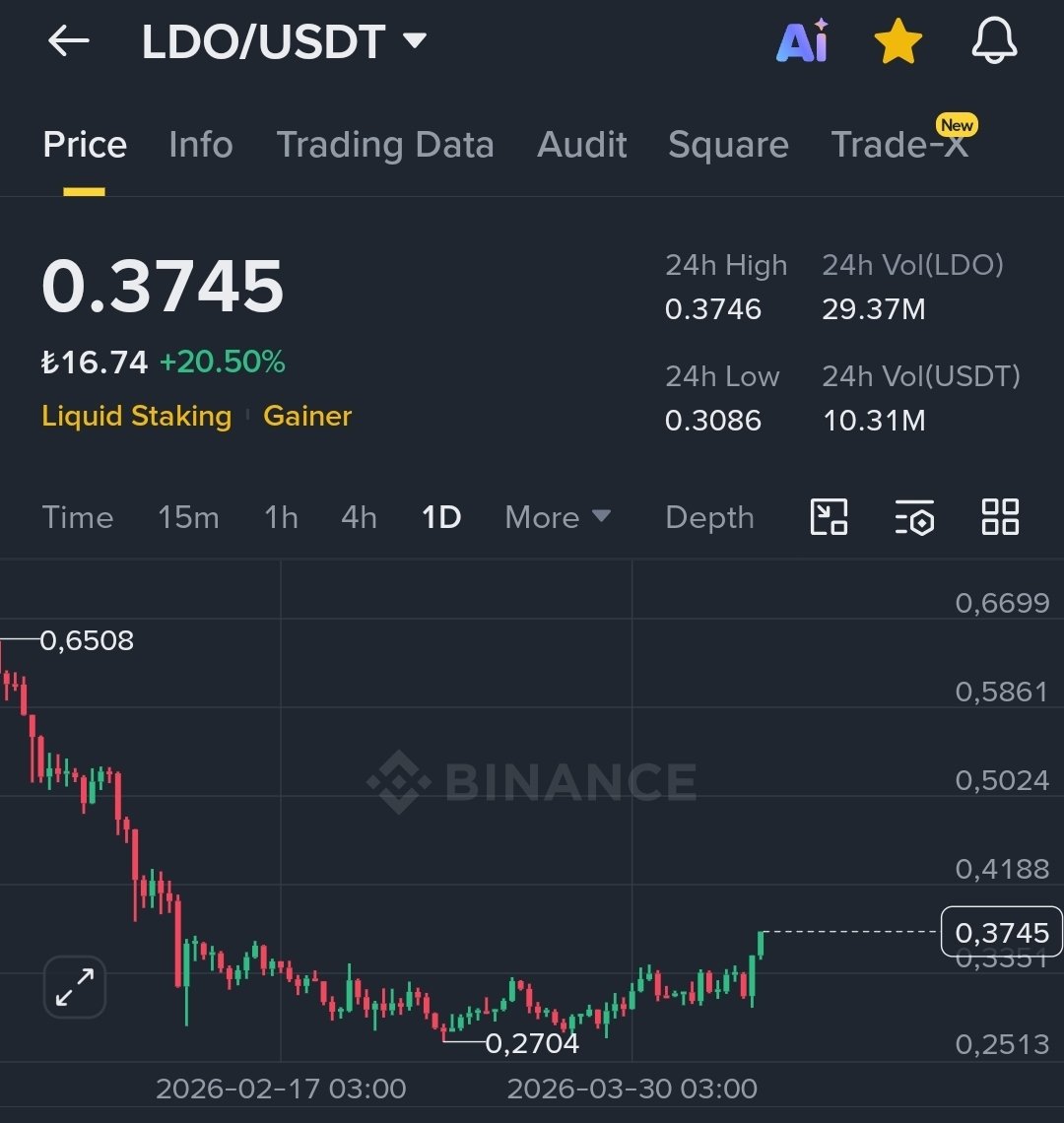This screenshot has height=1123, width=1064.
Task: Switch to the Info tab
Action: click(200, 145)
